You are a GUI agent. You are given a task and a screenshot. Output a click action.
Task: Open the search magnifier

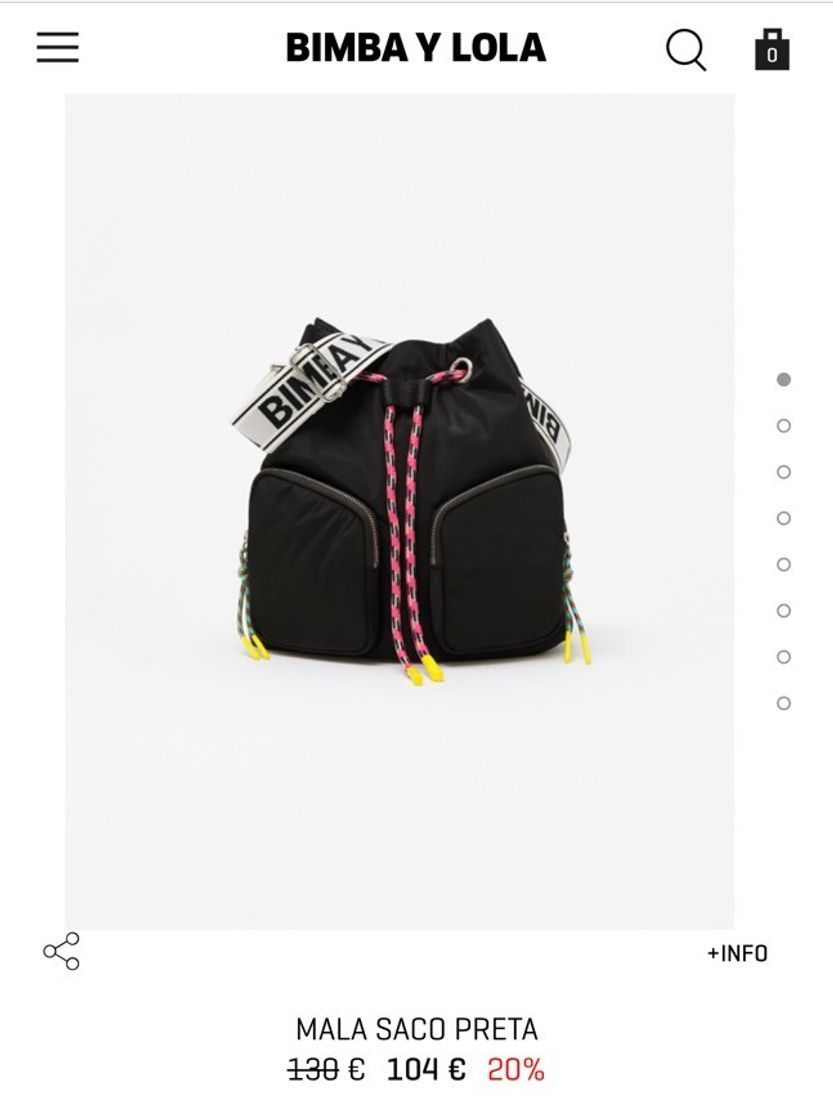[685, 49]
